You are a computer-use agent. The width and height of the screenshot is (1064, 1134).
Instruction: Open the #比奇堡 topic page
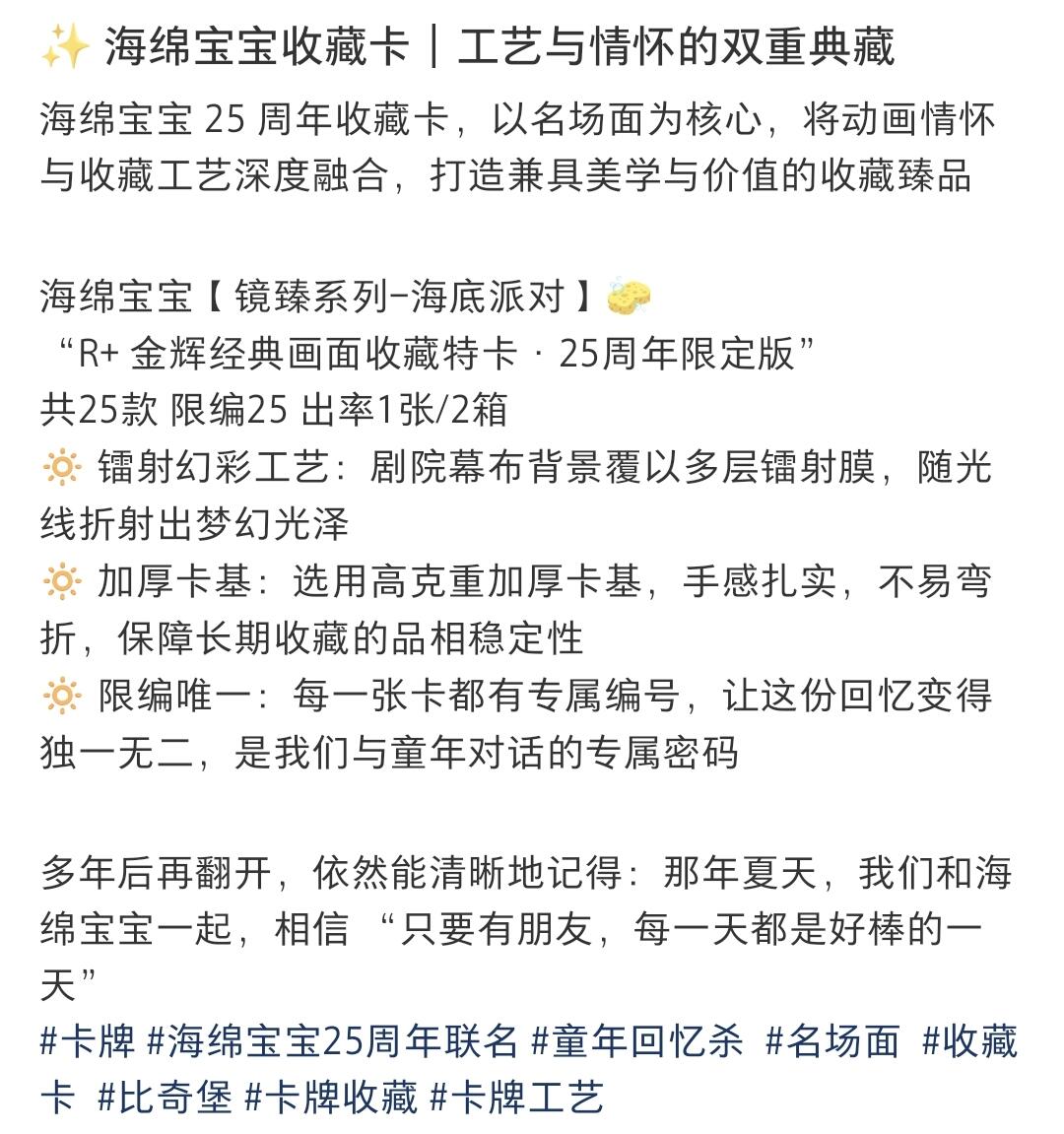point(165,1097)
